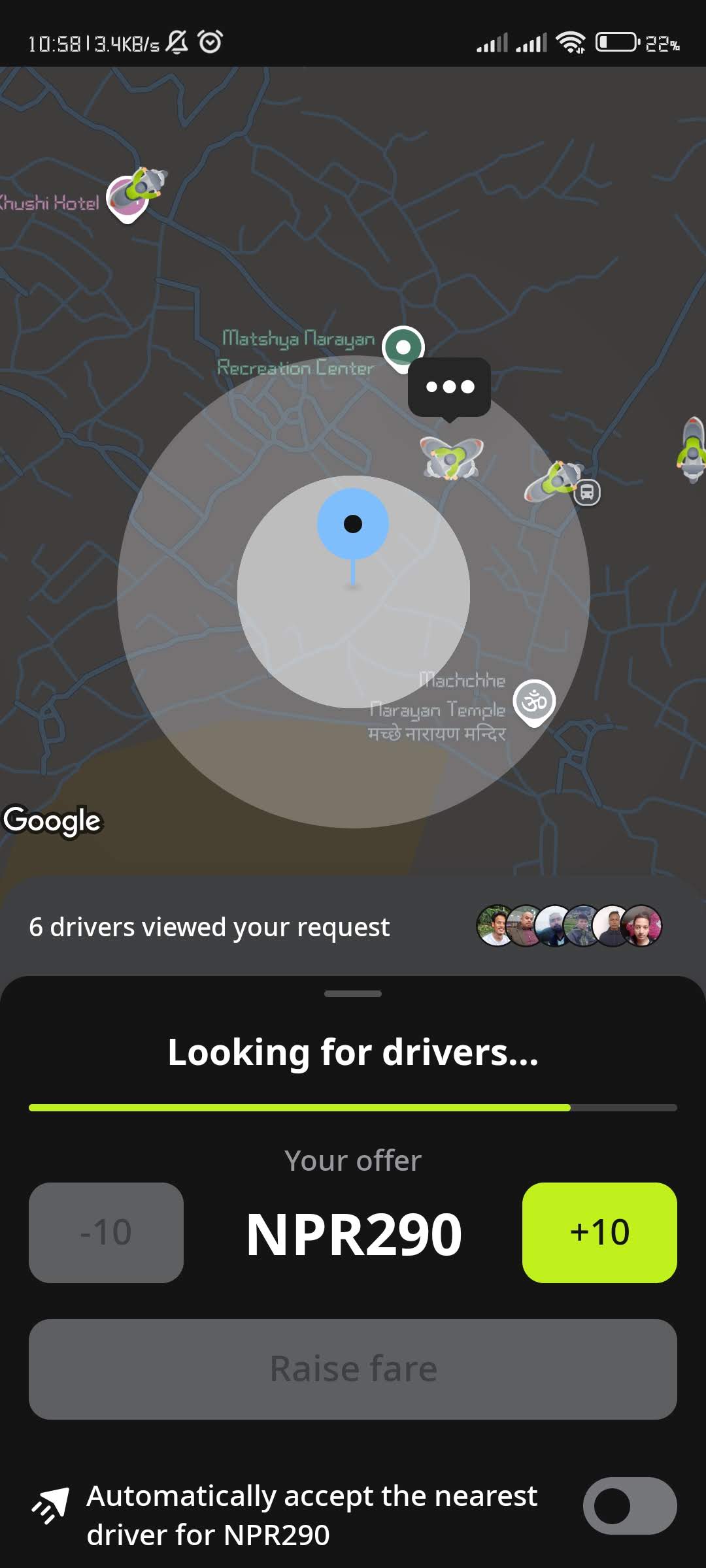The height and width of the screenshot is (1568, 706).
Task: Open the Matshya Narayan Recreation Center marker
Action: click(403, 347)
